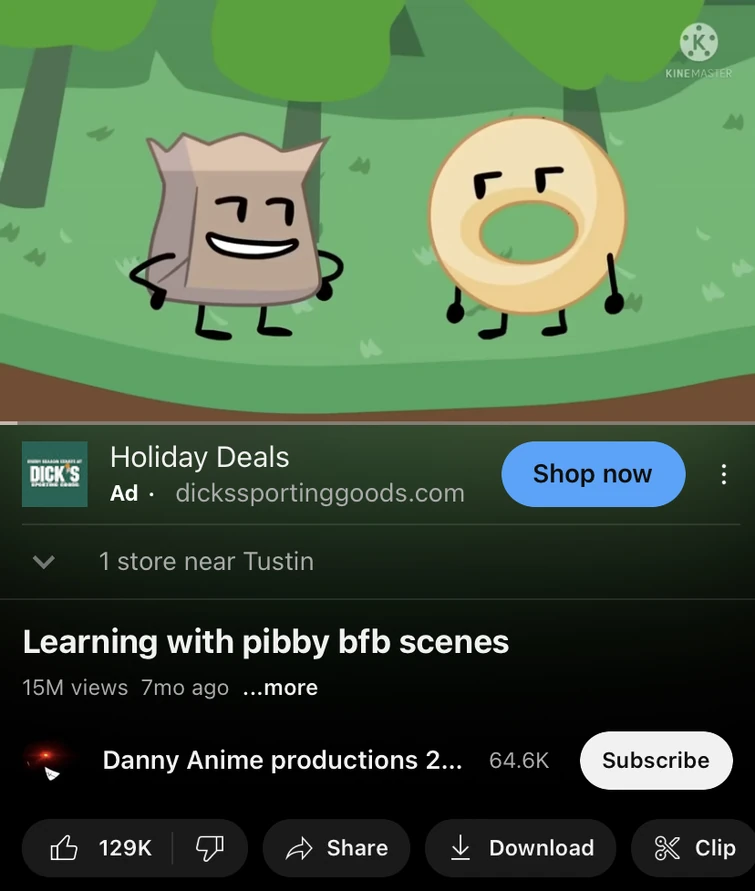Tap the Dick's Sporting Goods ad logo
Image resolution: width=755 pixels, height=891 pixels.
pos(55,474)
